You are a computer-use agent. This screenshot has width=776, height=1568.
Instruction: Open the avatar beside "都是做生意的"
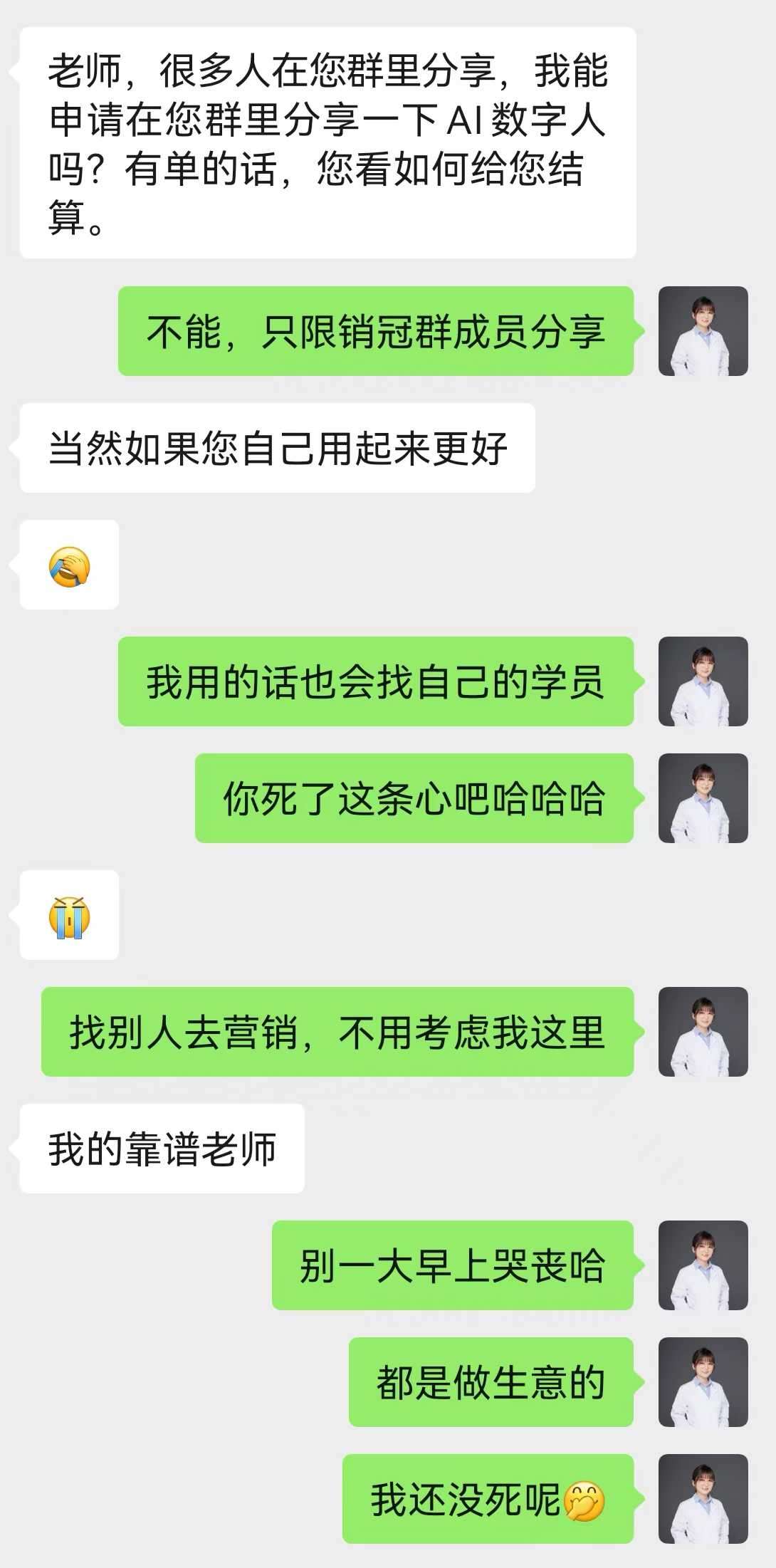tap(703, 1382)
